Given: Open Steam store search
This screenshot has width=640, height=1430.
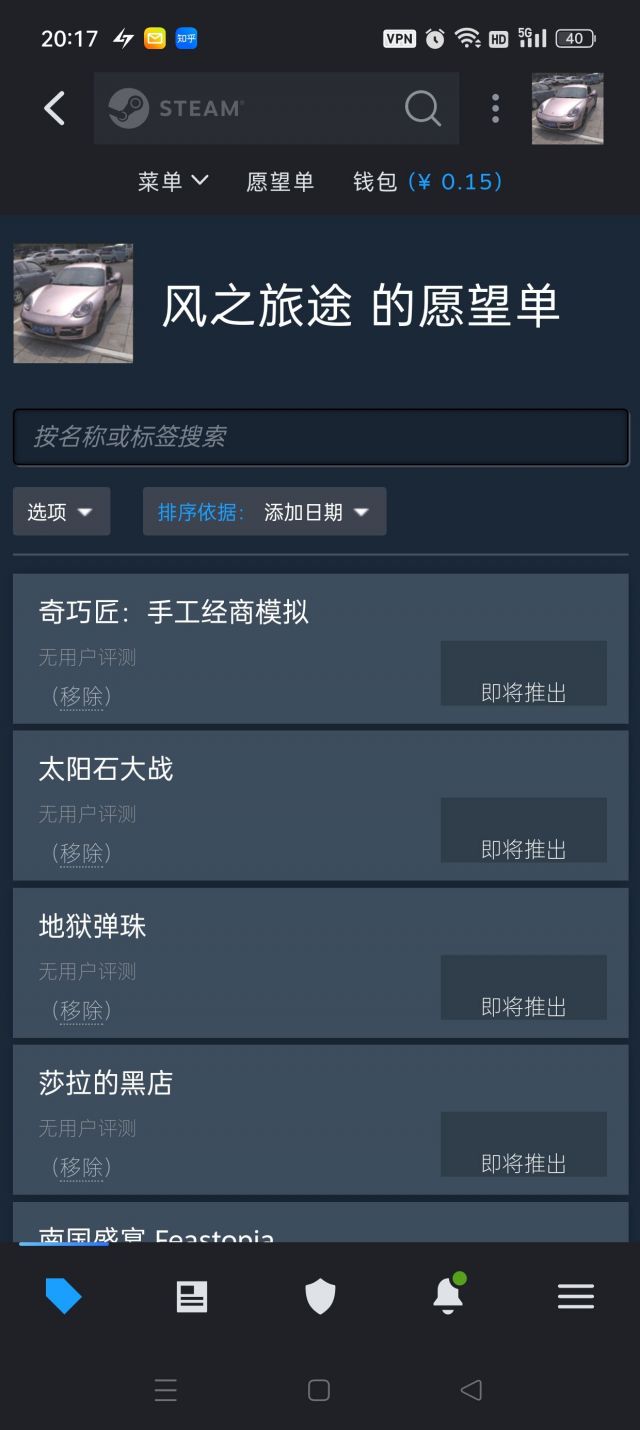Looking at the screenshot, I should tap(422, 108).
